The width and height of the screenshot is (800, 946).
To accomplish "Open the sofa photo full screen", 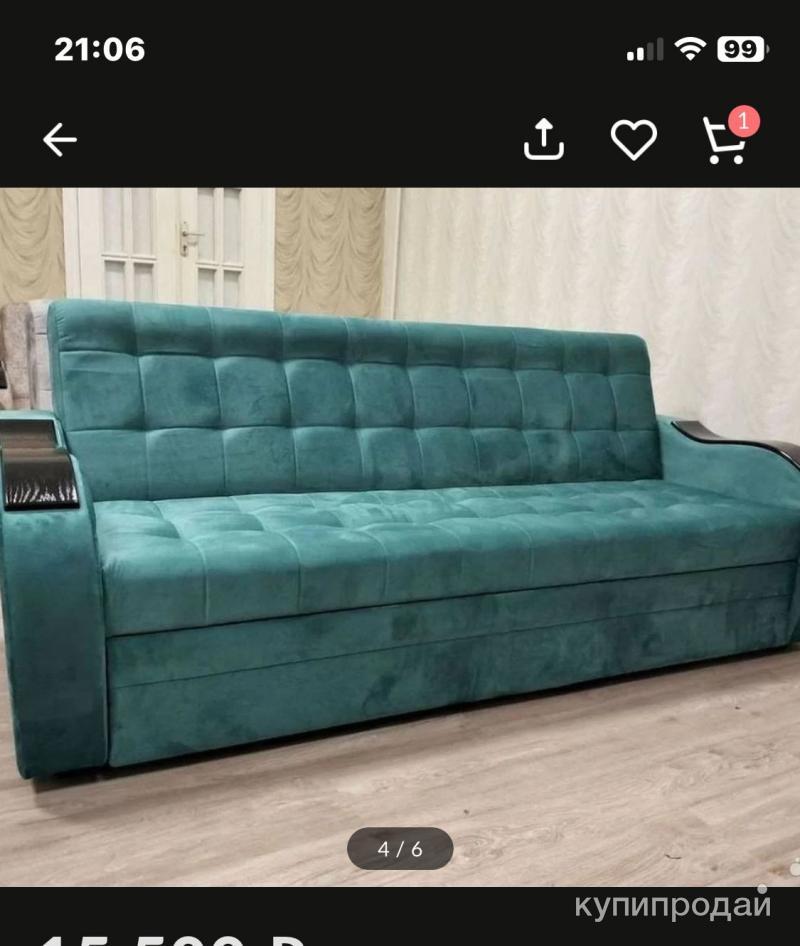I will (x=400, y=530).
